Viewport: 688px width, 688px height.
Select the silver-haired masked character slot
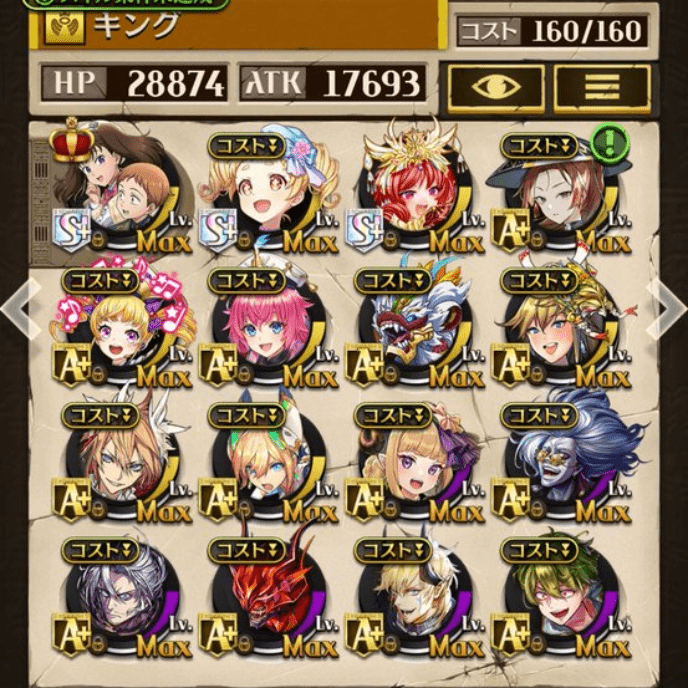tap(112, 598)
